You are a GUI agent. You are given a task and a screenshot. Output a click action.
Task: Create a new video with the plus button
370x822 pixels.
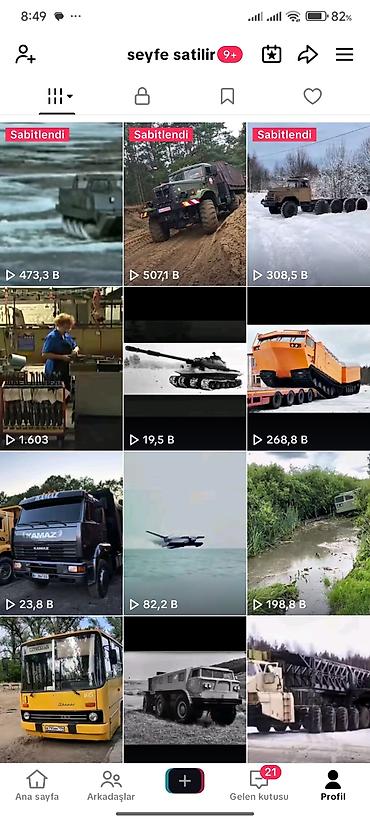coord(184,781)
